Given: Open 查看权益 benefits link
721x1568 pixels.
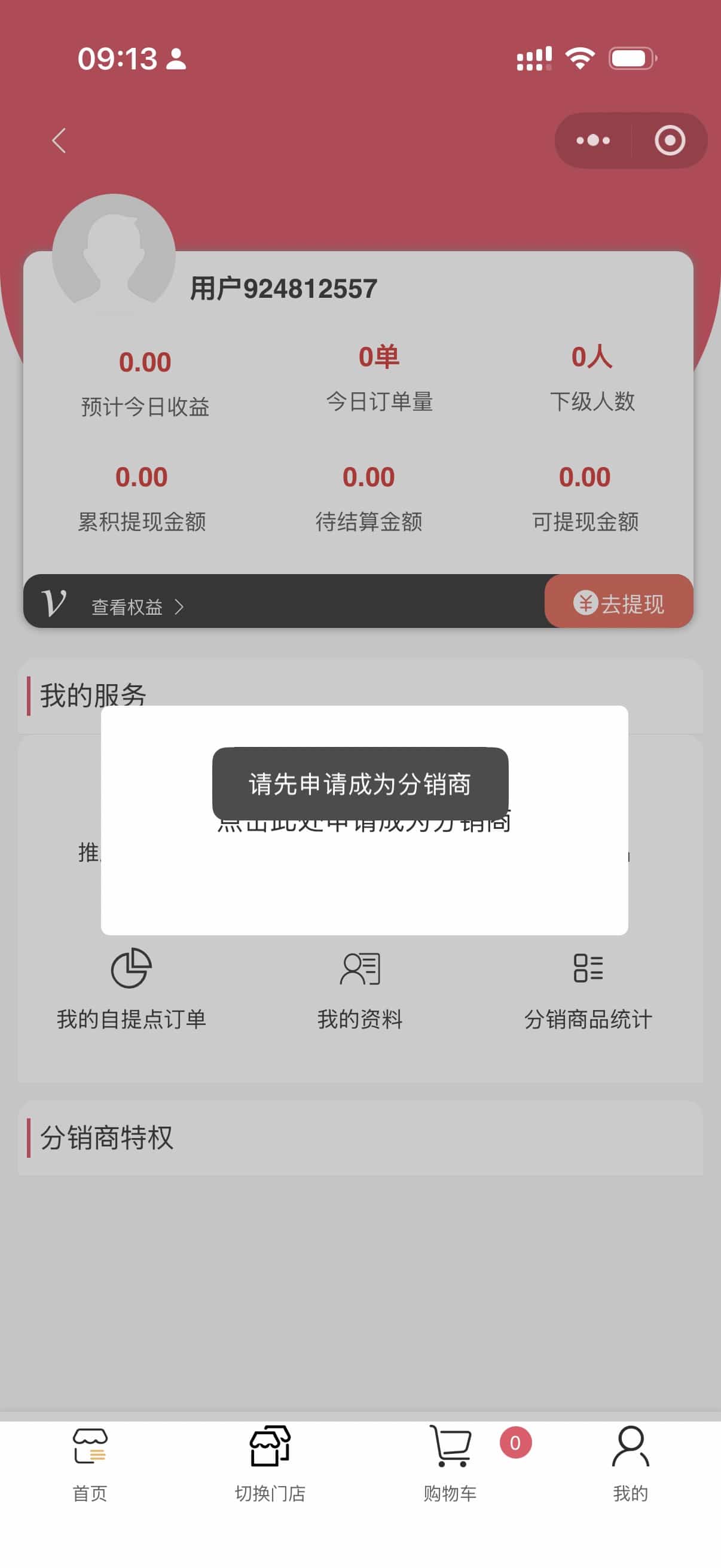Looking at the screenshot, I should 137,606.
